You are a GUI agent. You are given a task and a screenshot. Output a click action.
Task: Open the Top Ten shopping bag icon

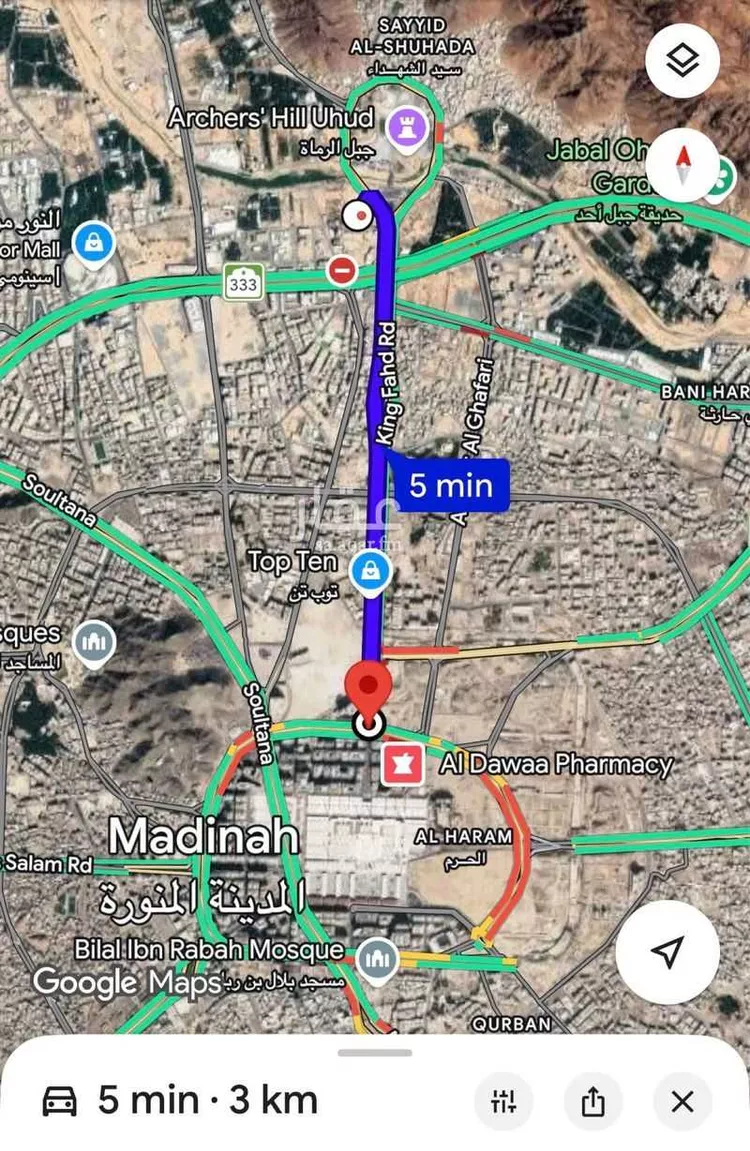coord(371,567)
